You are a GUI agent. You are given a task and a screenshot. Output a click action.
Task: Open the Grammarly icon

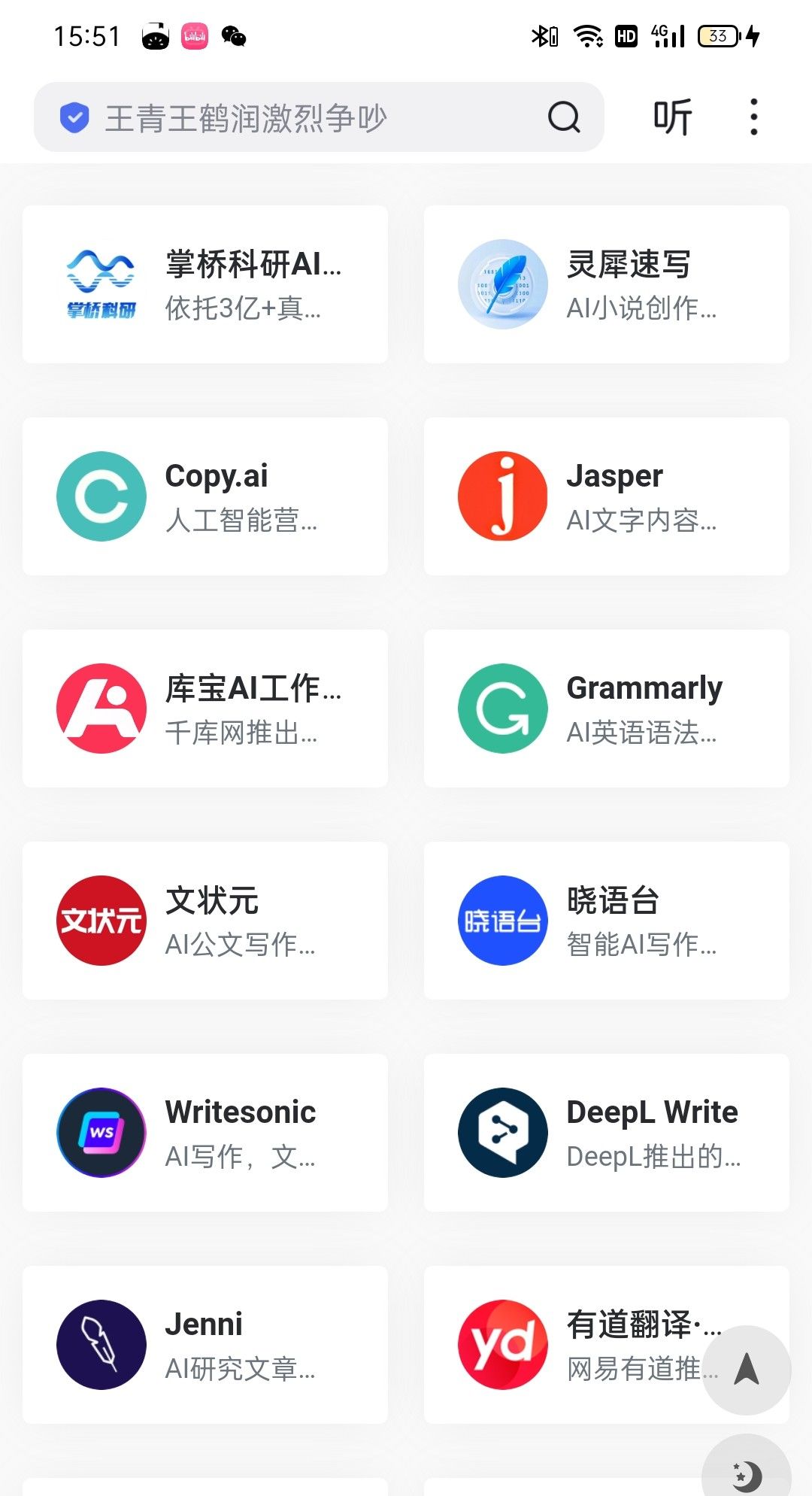tap(502, 707)
